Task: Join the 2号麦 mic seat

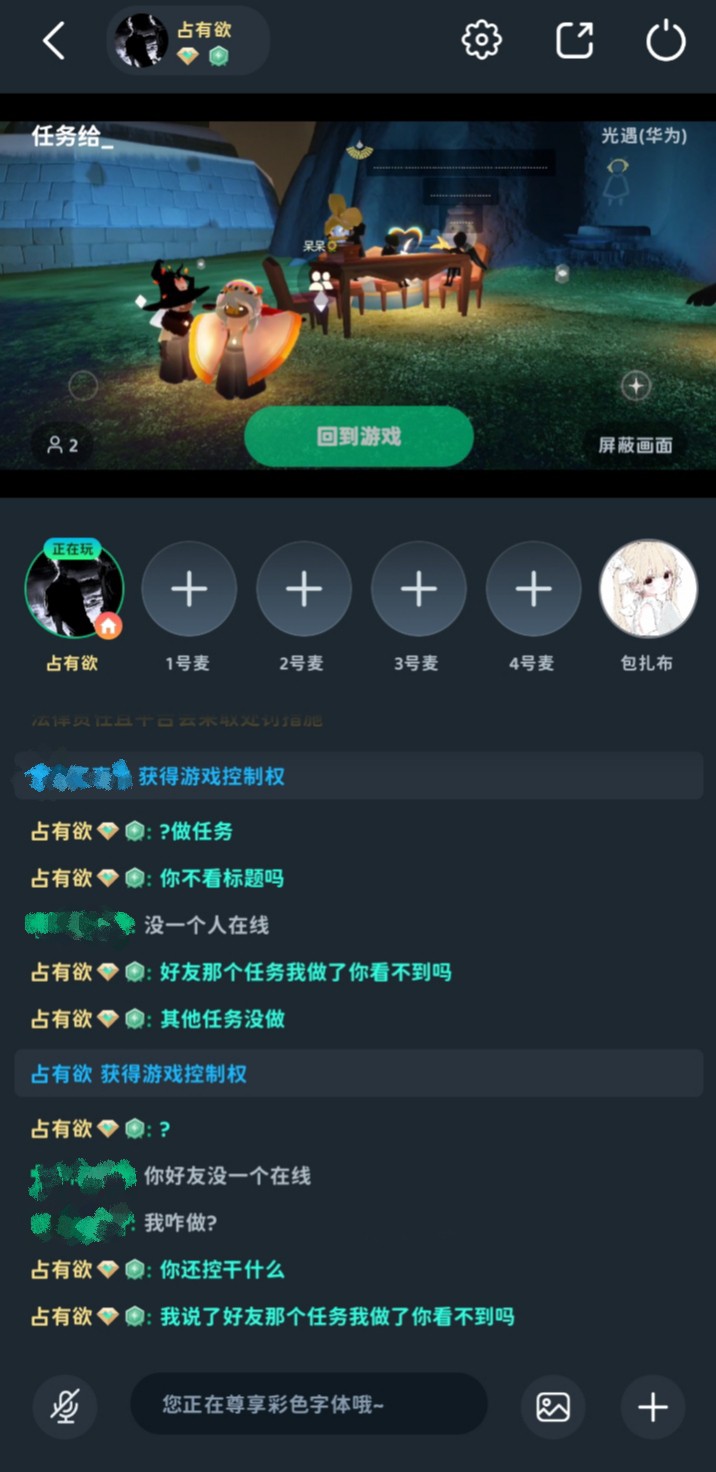Action: pyautogui.click(x=303, y=590)
